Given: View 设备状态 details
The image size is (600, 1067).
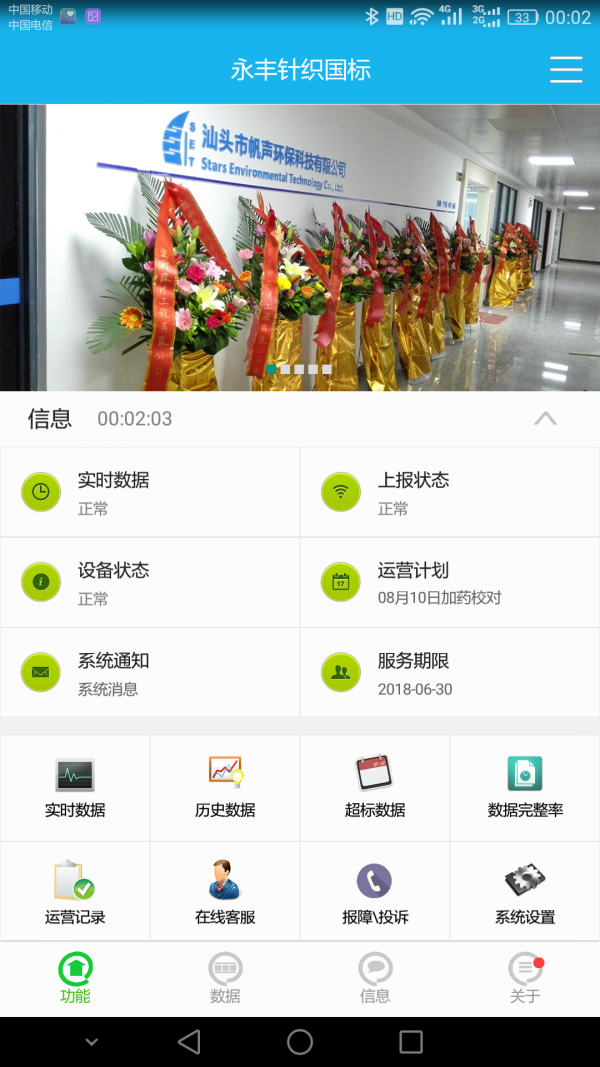Looking at the screenshot, I should pyautogui.click(x=150, y=583).
